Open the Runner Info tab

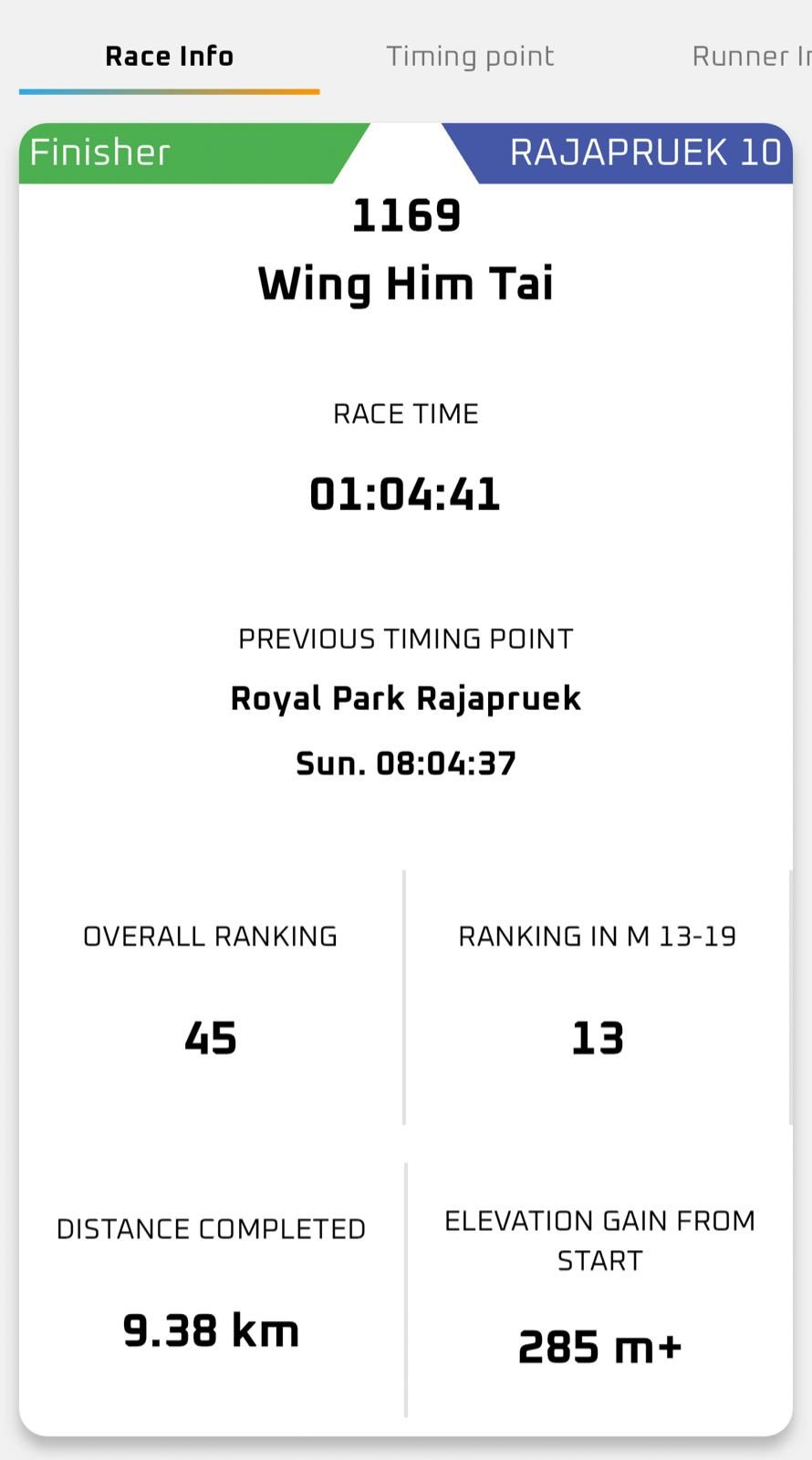click(x=752, y=57)
